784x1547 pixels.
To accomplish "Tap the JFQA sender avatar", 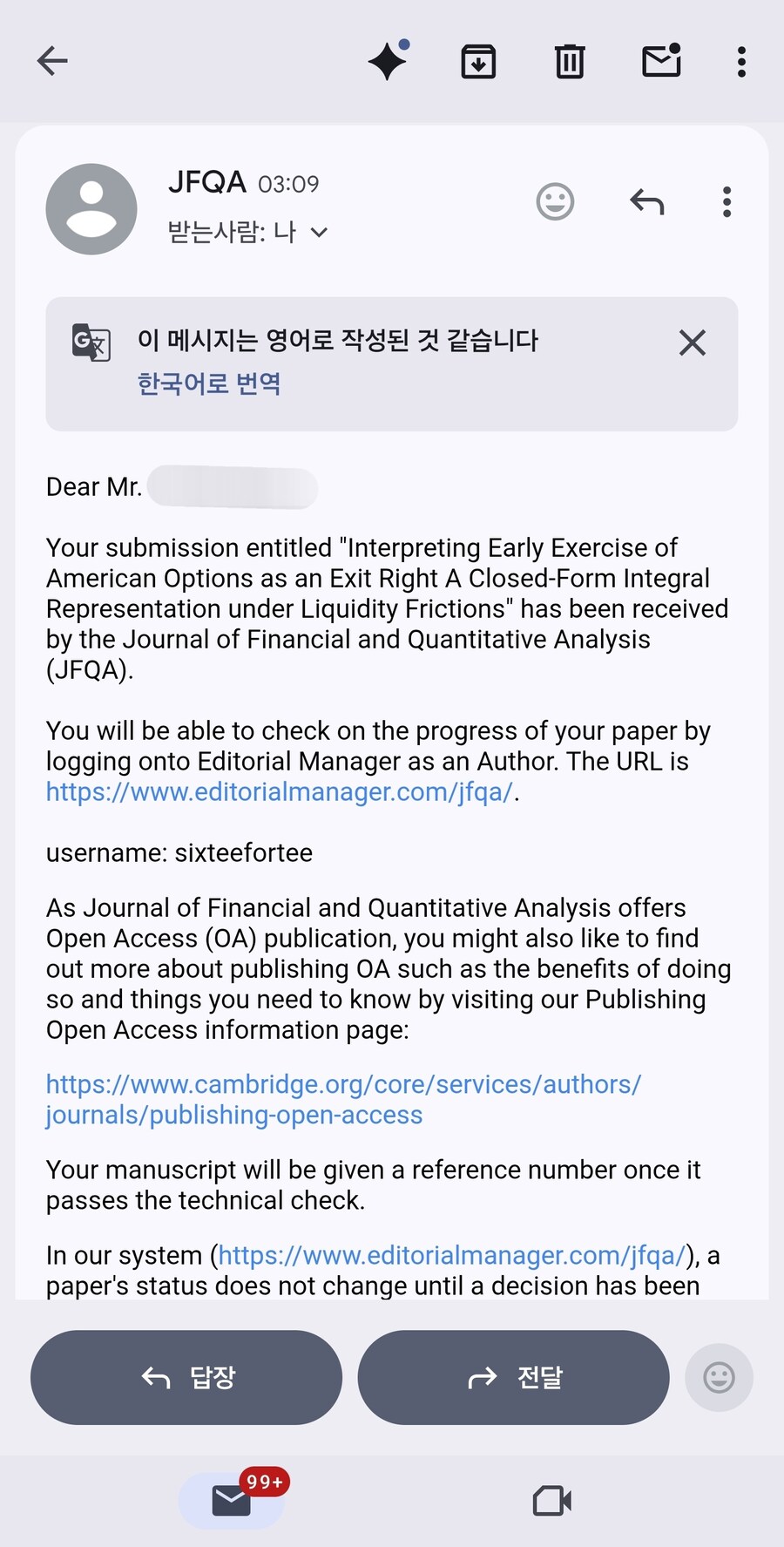I will coord(91,209).
